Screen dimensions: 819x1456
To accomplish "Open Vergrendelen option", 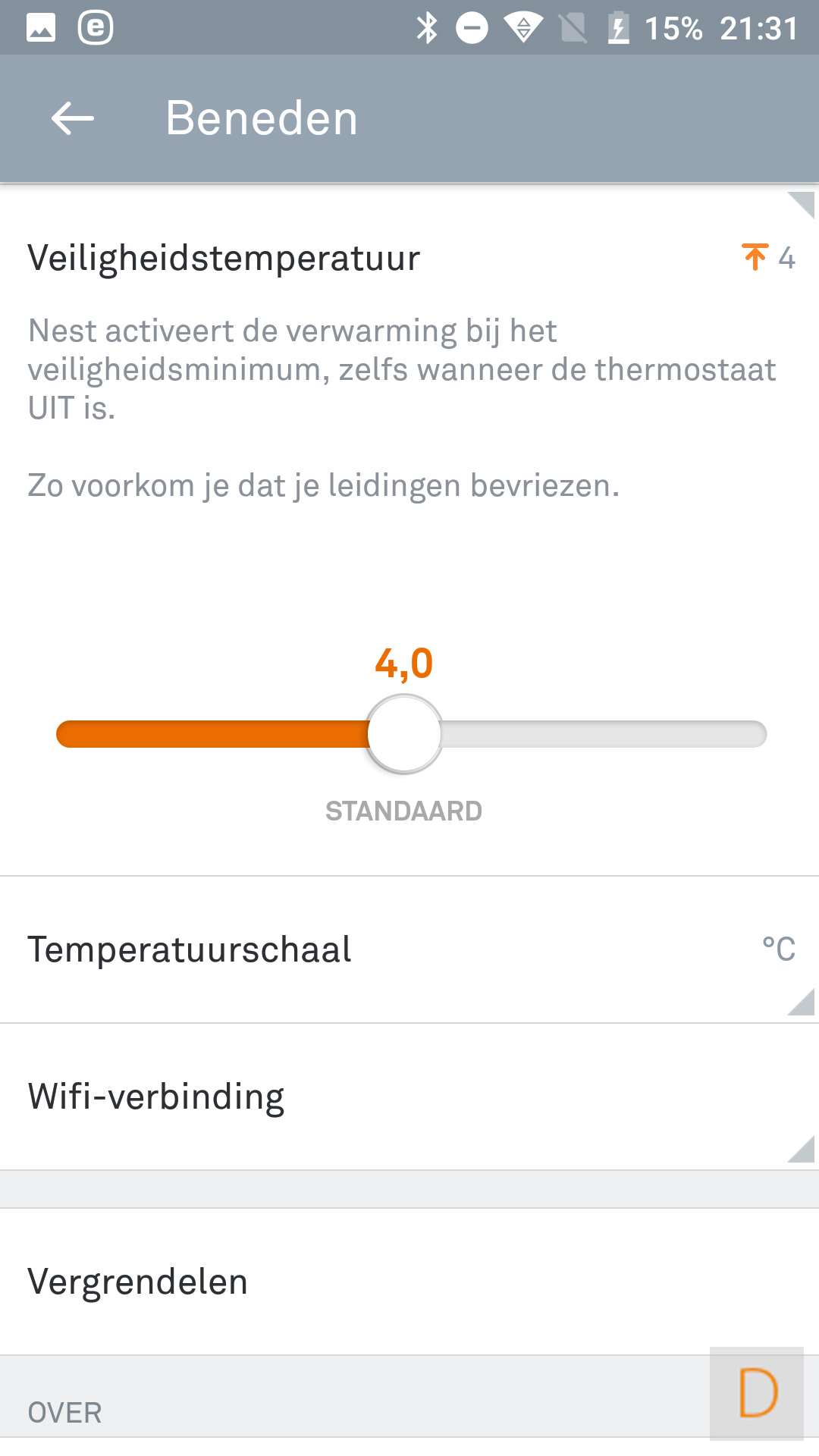I will (409, 1282).
